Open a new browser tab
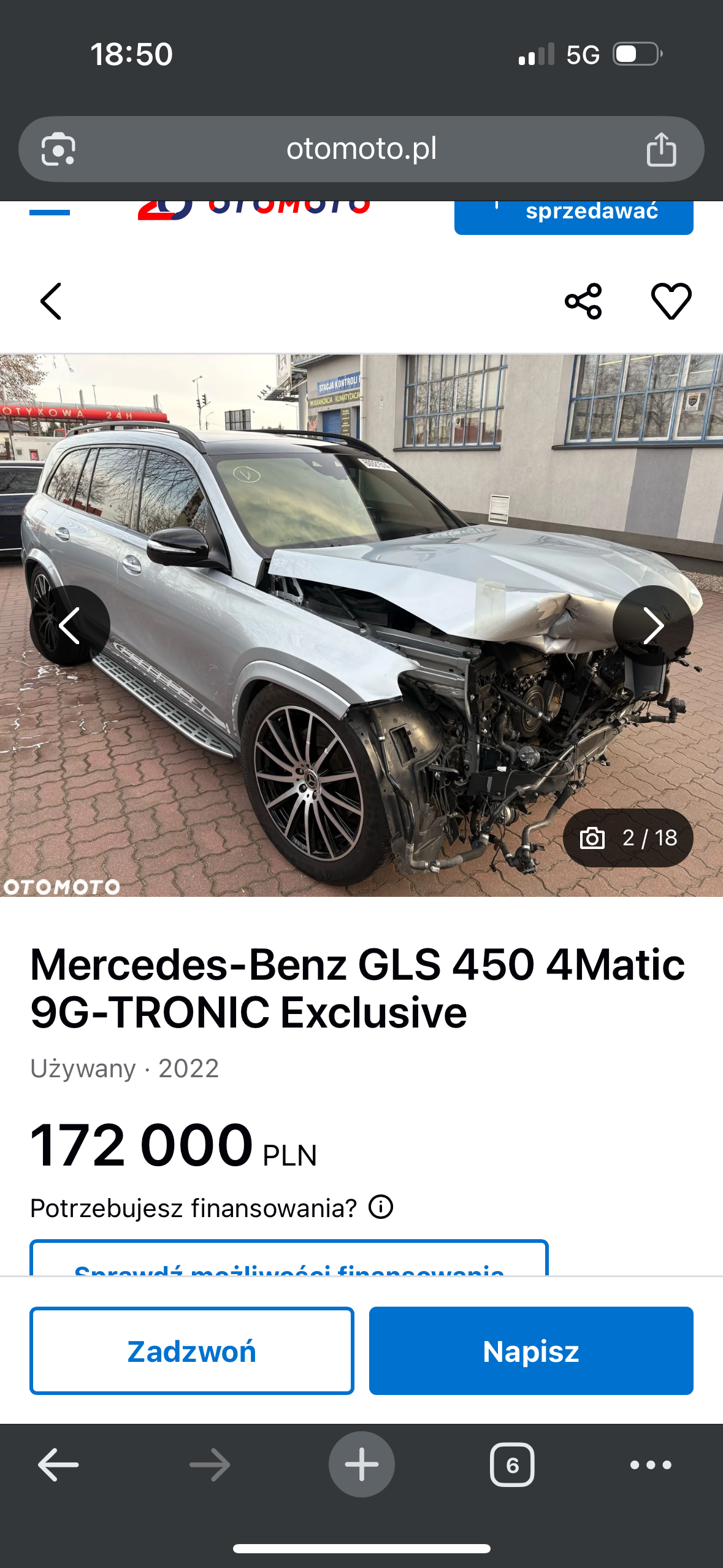 click(x=361, y=1465)
